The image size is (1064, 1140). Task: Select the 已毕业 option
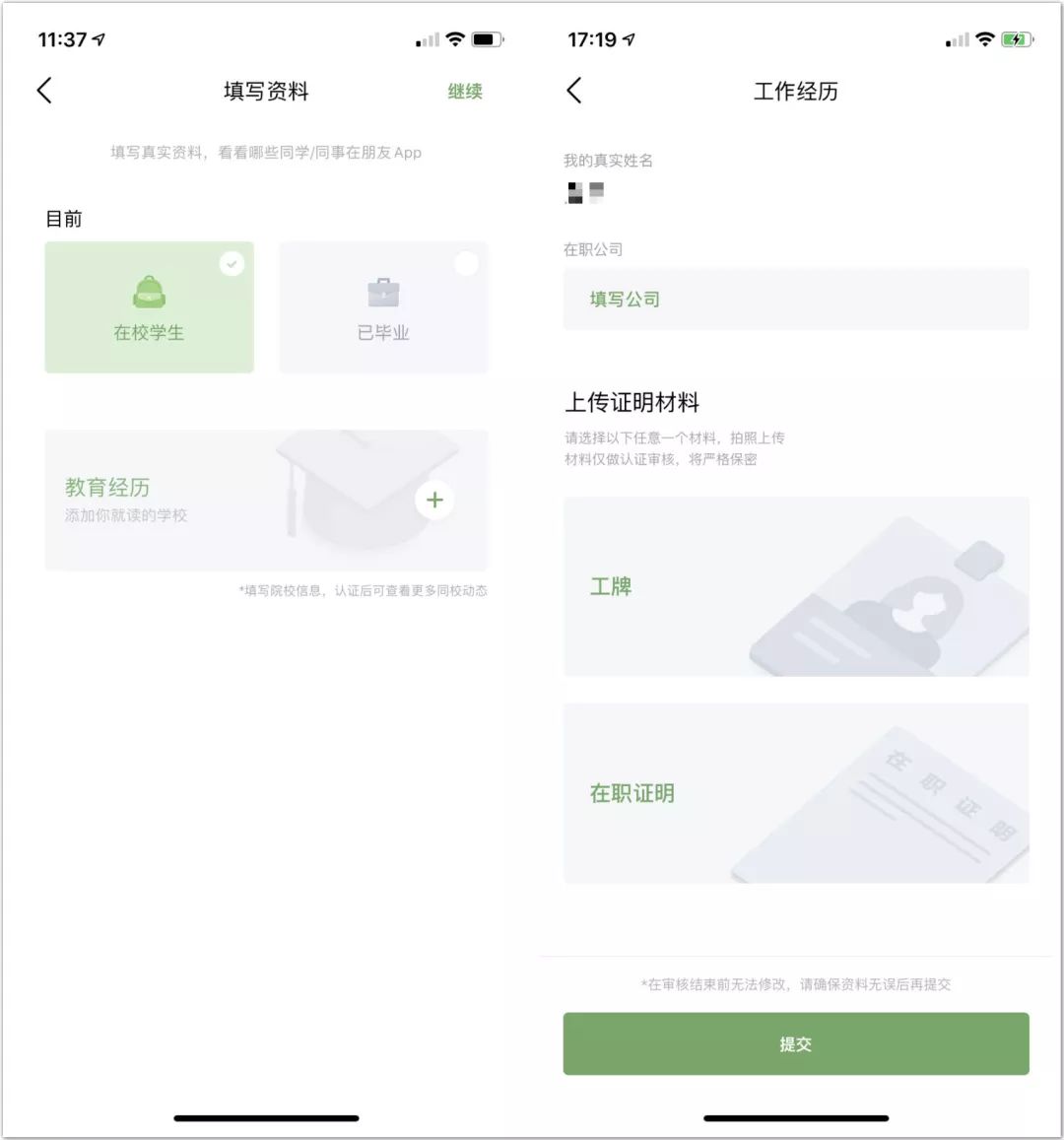[383, 307]
